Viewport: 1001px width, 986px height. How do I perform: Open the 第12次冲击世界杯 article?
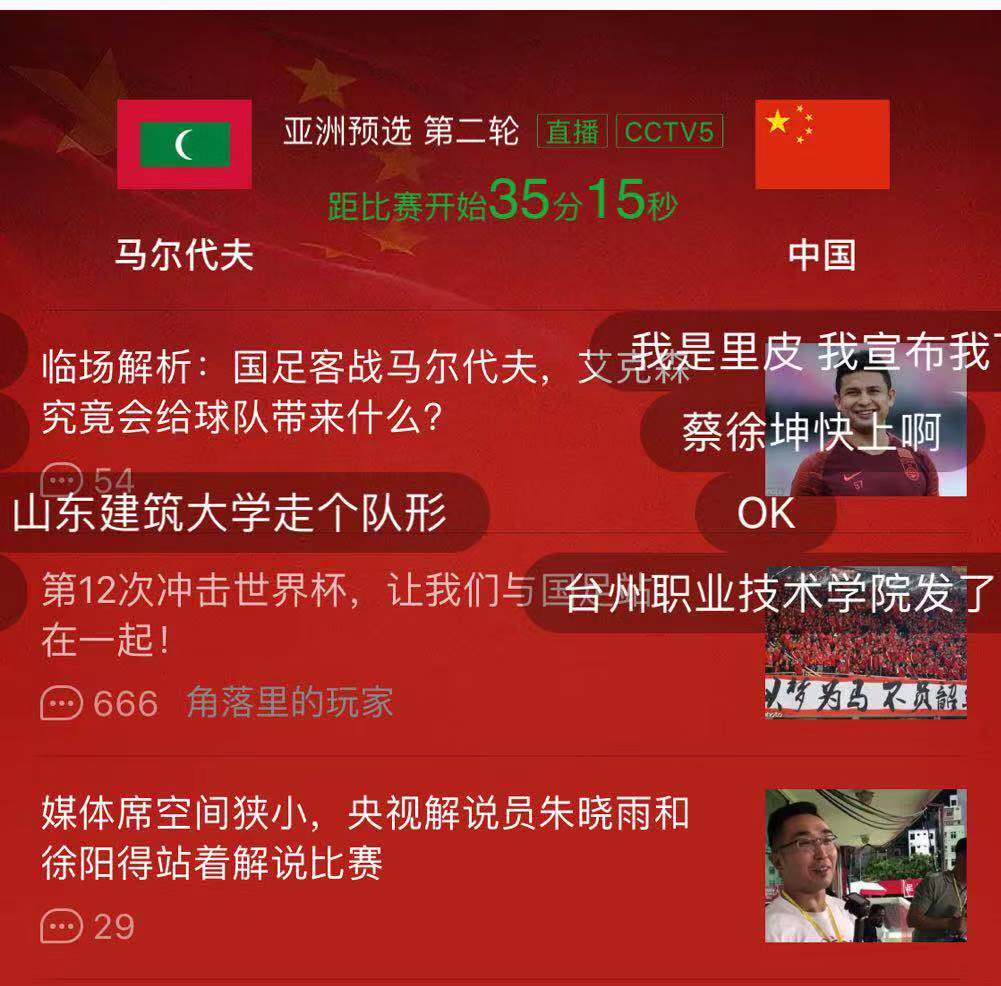click(x=250, y=617)
